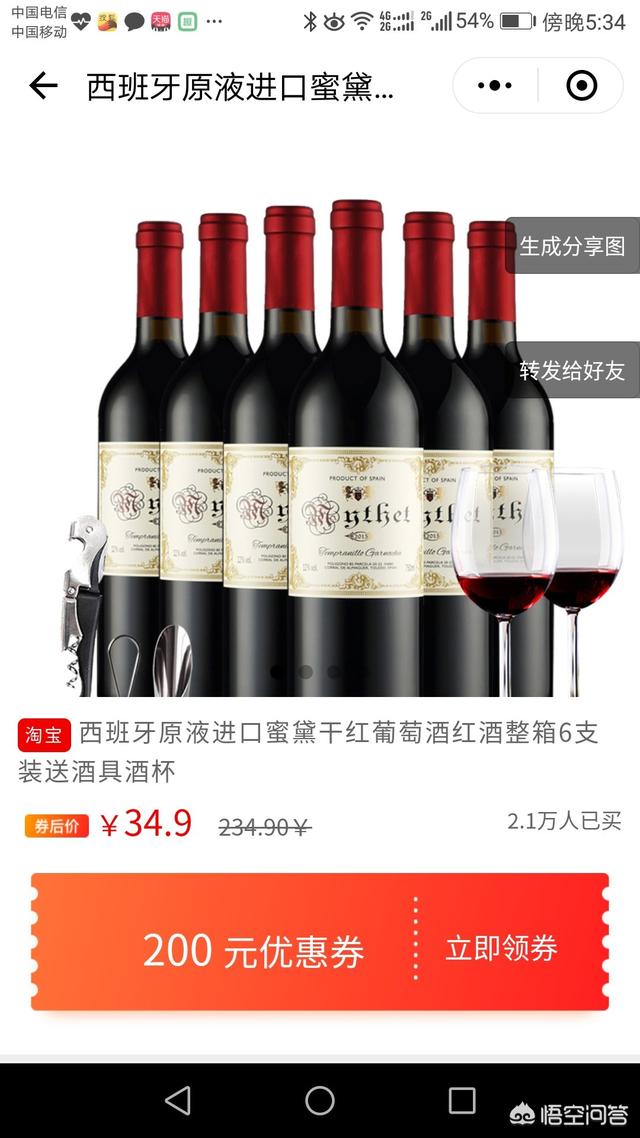640x1138 pixels.
Task: Open the wine product image
Action: (x=320, y=450)
